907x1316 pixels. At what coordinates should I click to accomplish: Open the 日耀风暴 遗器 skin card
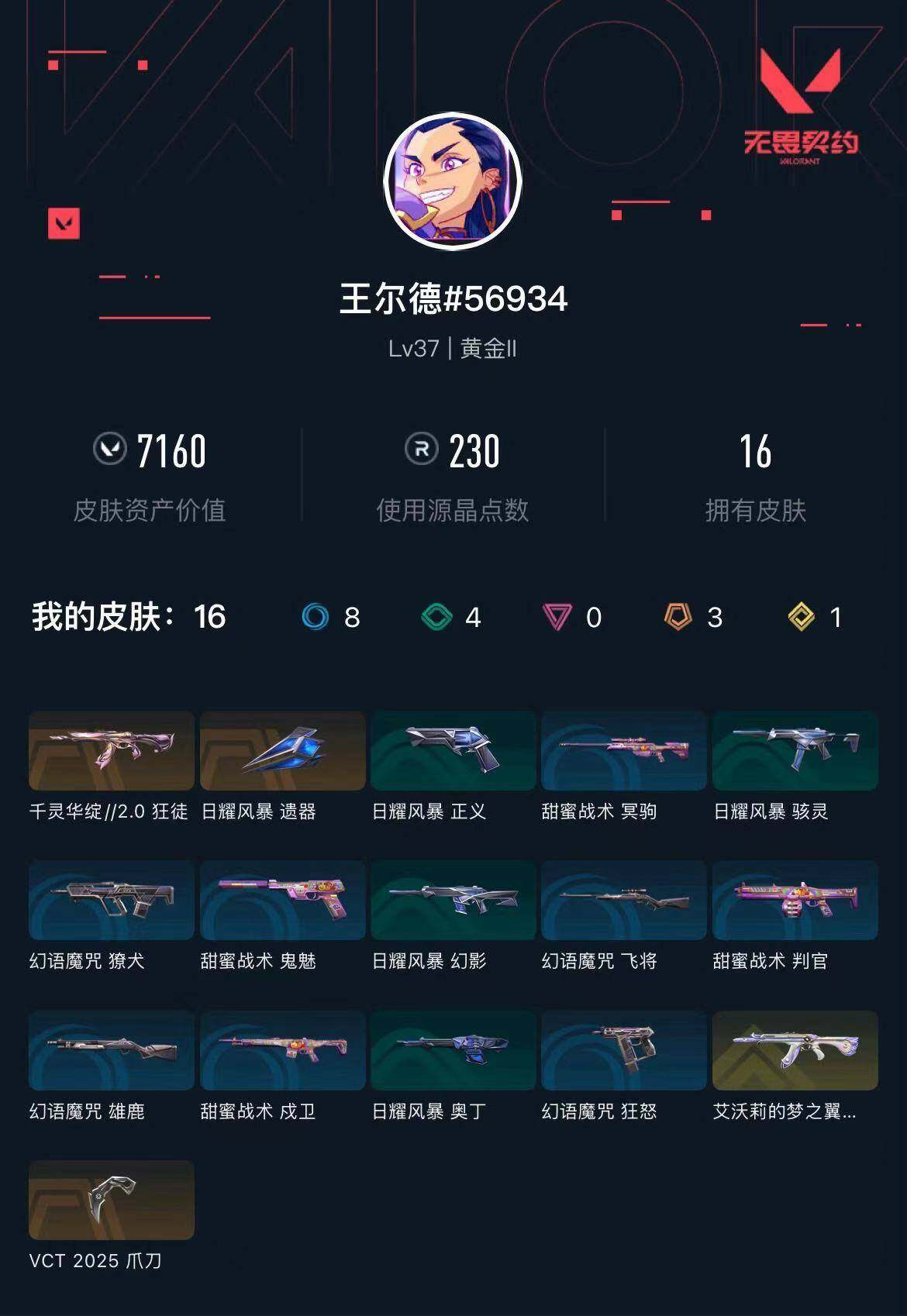pyautogui.click(x=282, y=751)
